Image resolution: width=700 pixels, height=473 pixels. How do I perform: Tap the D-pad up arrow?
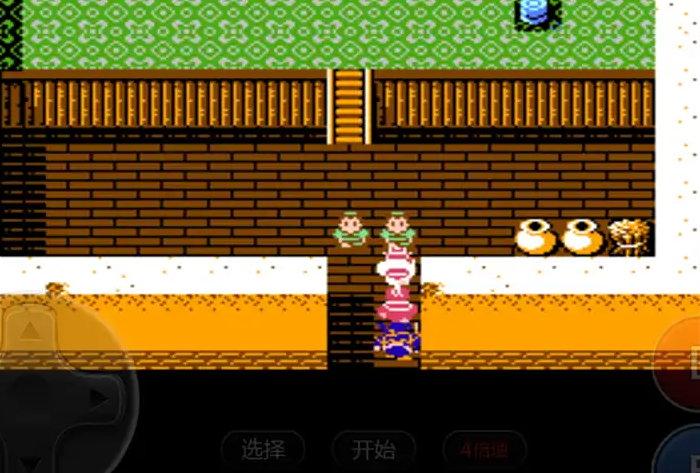(30, 329)
